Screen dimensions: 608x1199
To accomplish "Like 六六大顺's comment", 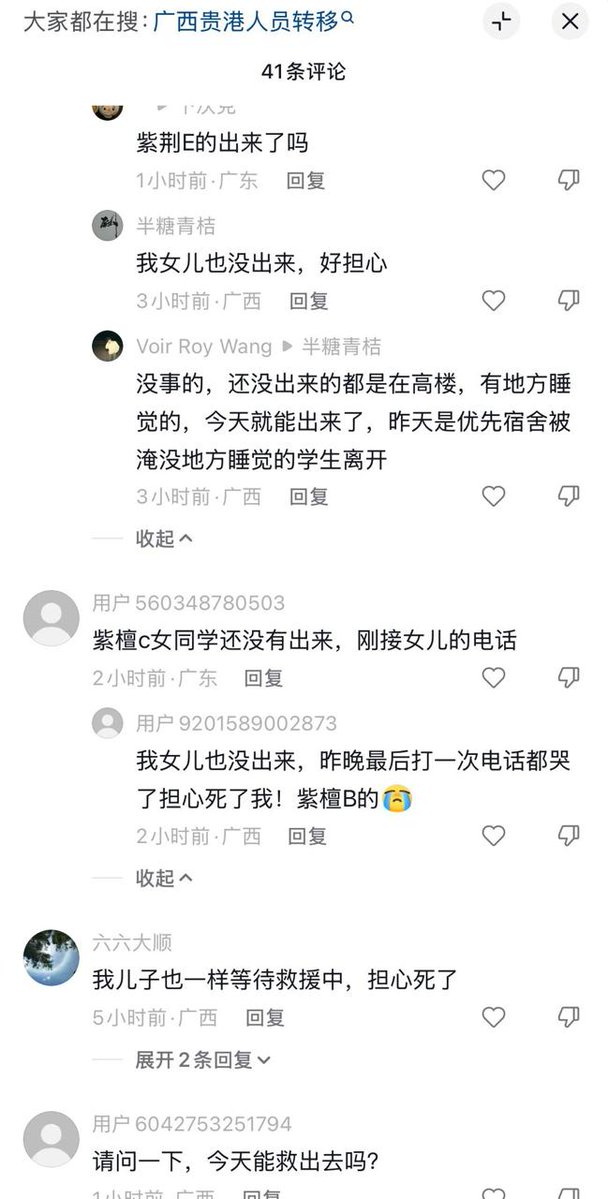I will click(x=493, y=1017).
